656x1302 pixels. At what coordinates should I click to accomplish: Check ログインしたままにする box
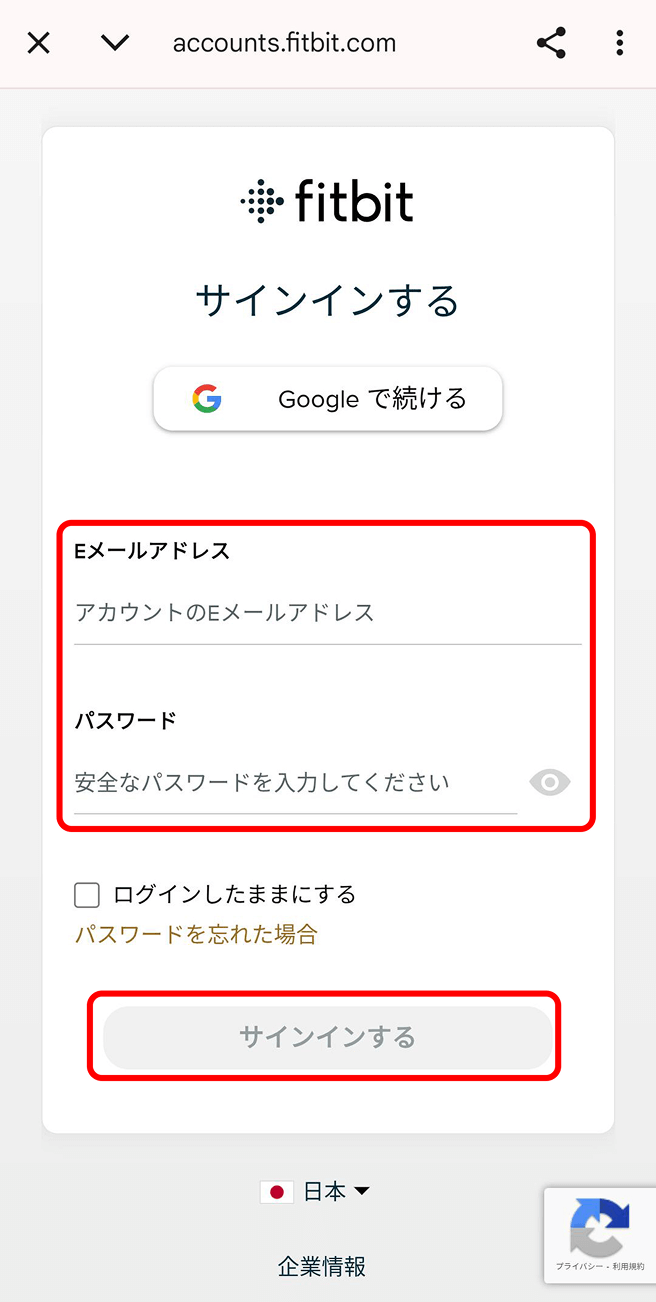pyautogui.click(x=87, y=894)
